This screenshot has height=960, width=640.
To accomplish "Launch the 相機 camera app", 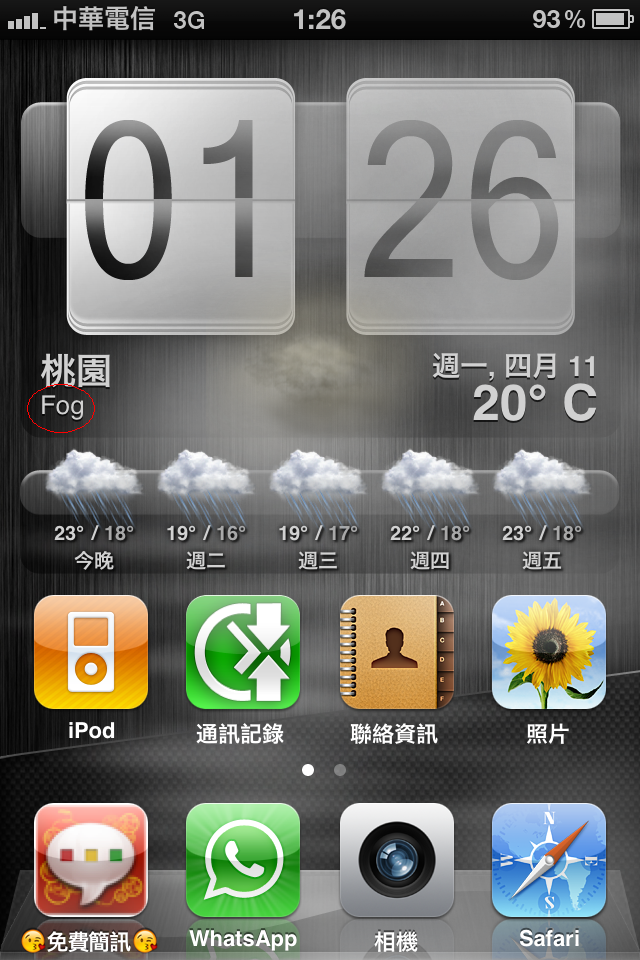I will (396, 860).
